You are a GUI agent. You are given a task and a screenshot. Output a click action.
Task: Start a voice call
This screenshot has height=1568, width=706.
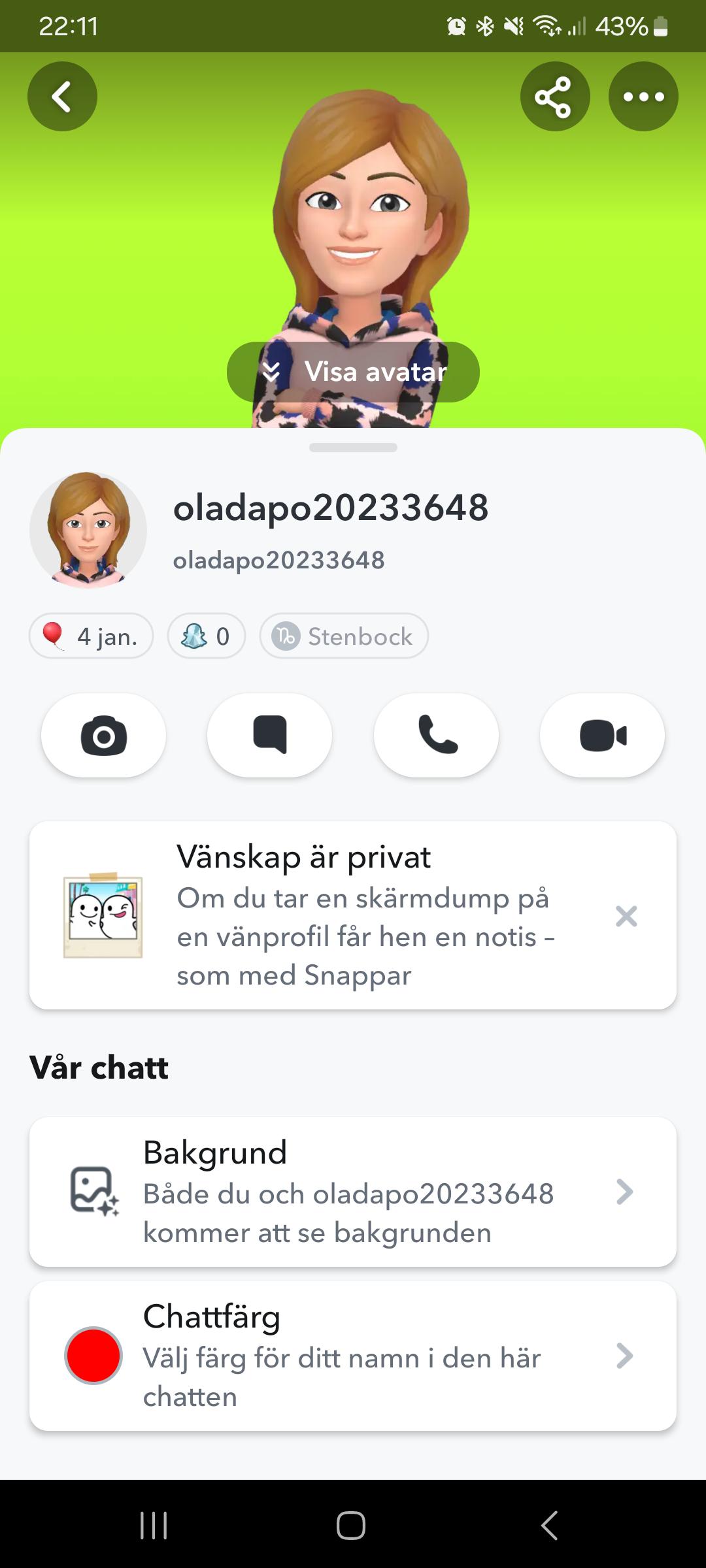point(436,734)
